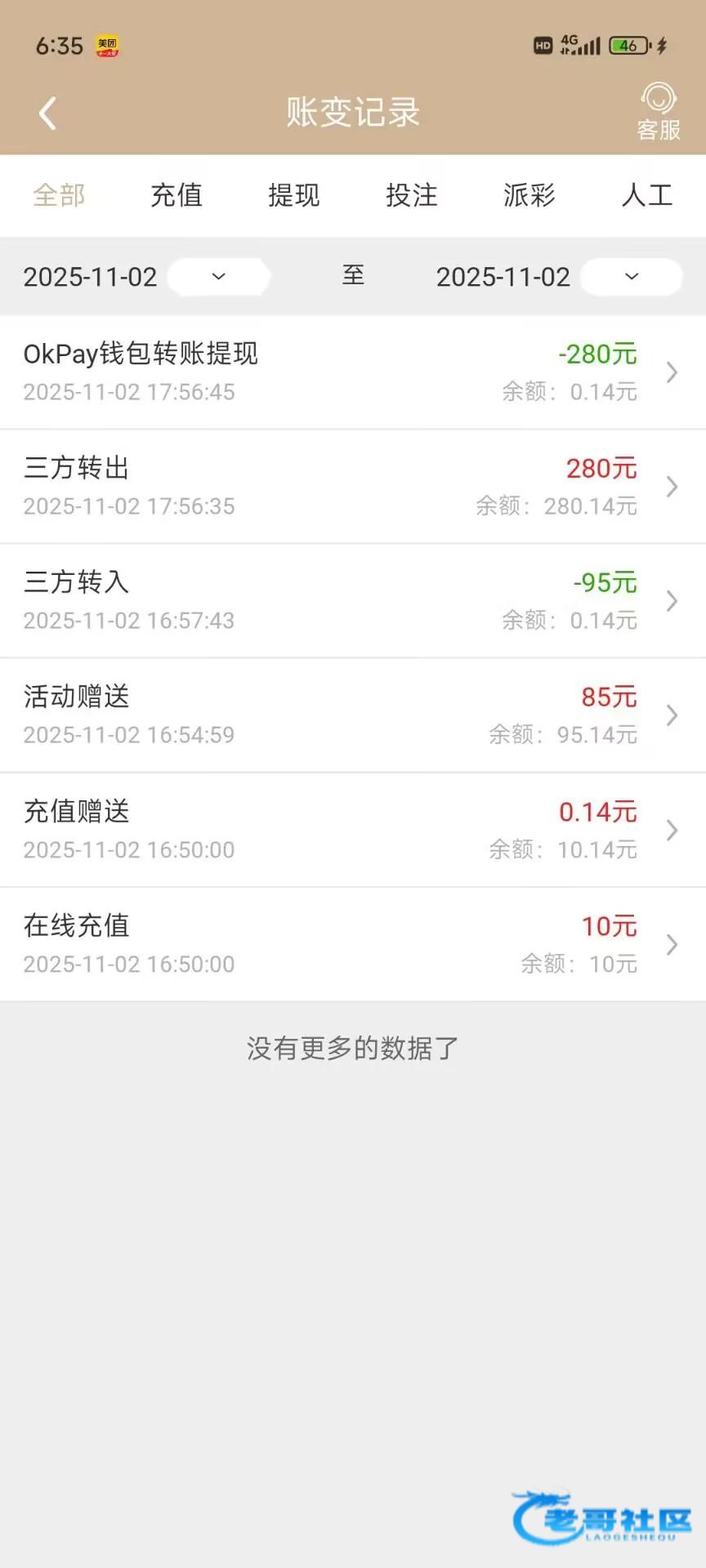
Task: Open the start date dropdown
Action: pos(218,277)
